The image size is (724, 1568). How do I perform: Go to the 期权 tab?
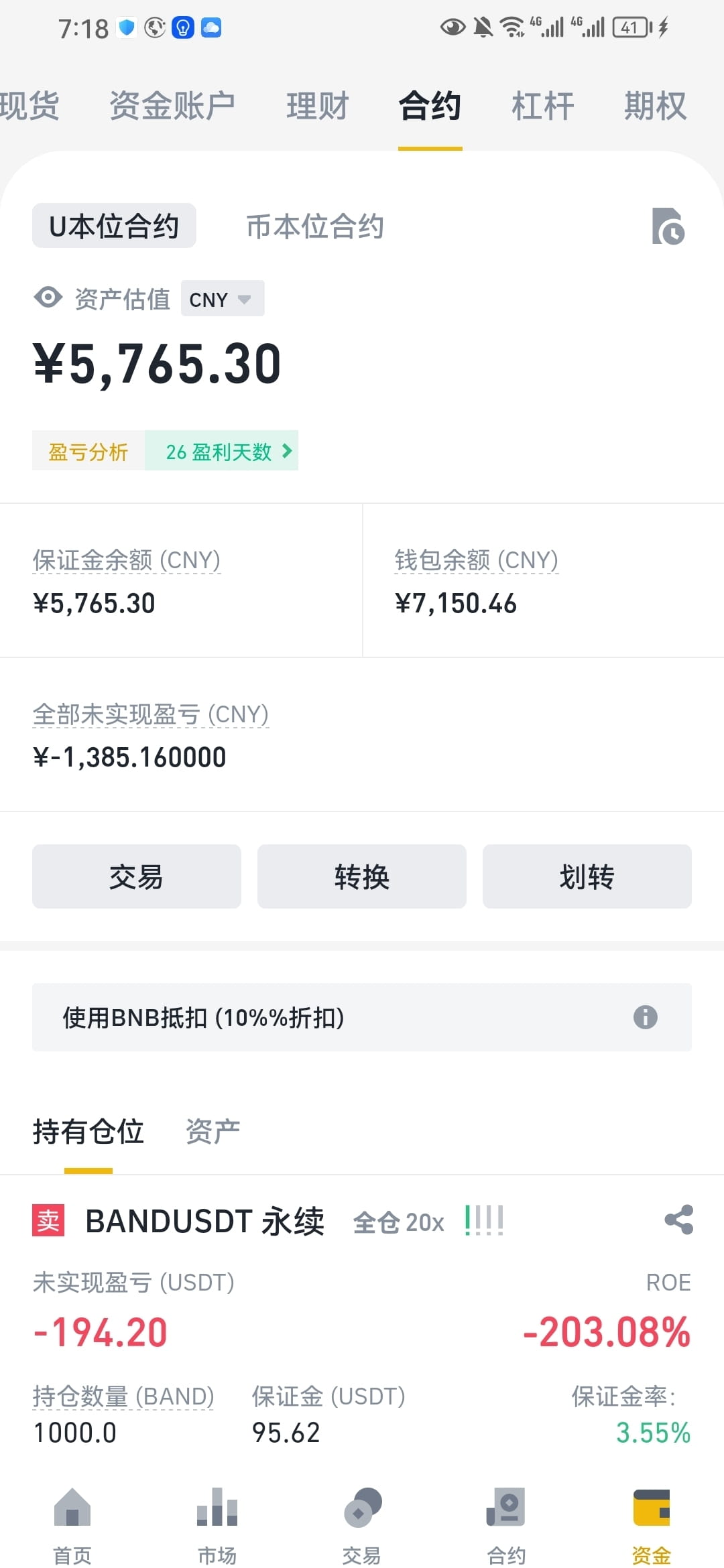pyautogui.click(x=655, y=106)
